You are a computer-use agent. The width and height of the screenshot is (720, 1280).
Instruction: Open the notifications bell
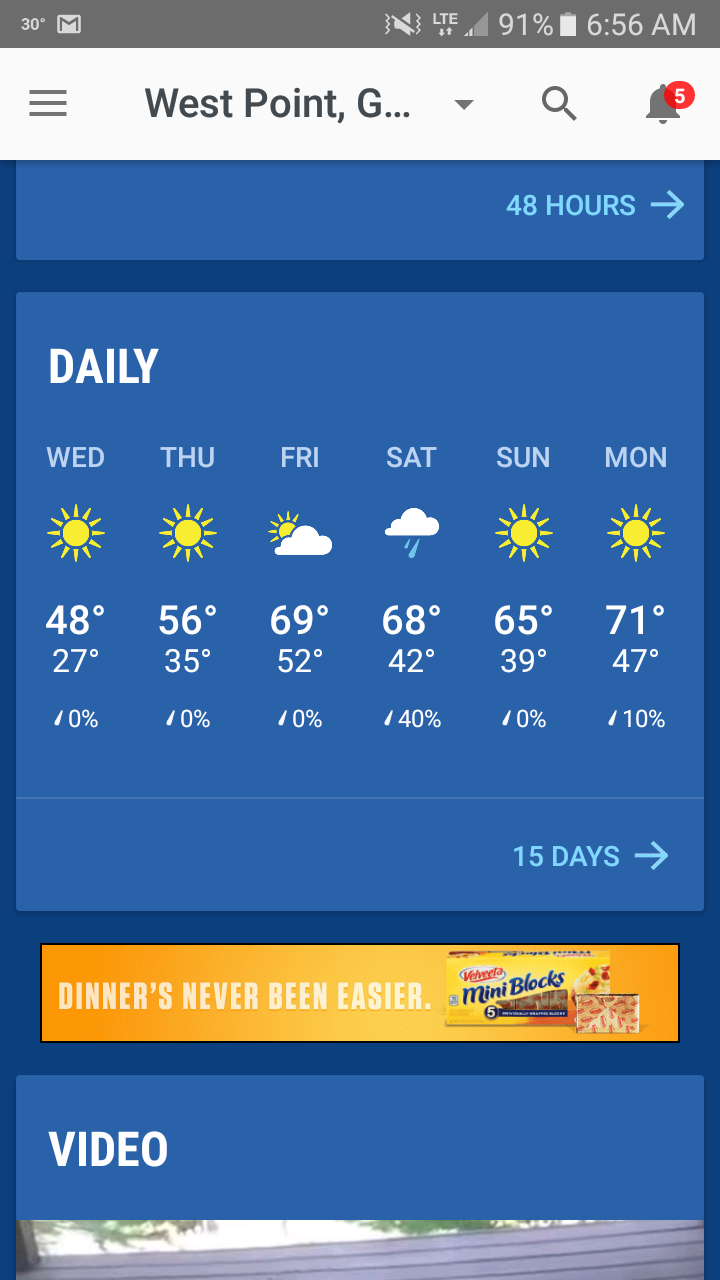[664, 104]
